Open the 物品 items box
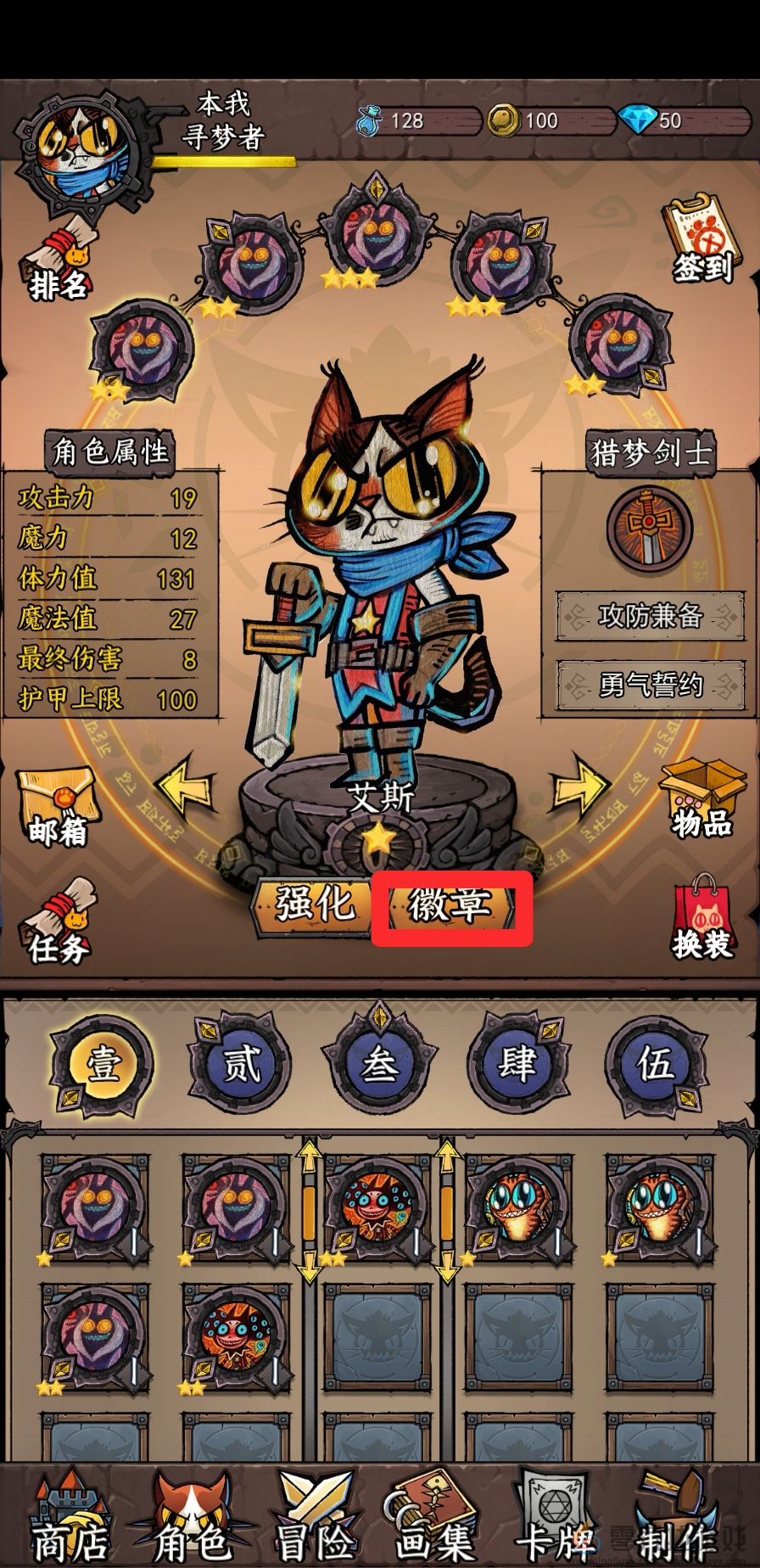 click(x=701, y=796)
